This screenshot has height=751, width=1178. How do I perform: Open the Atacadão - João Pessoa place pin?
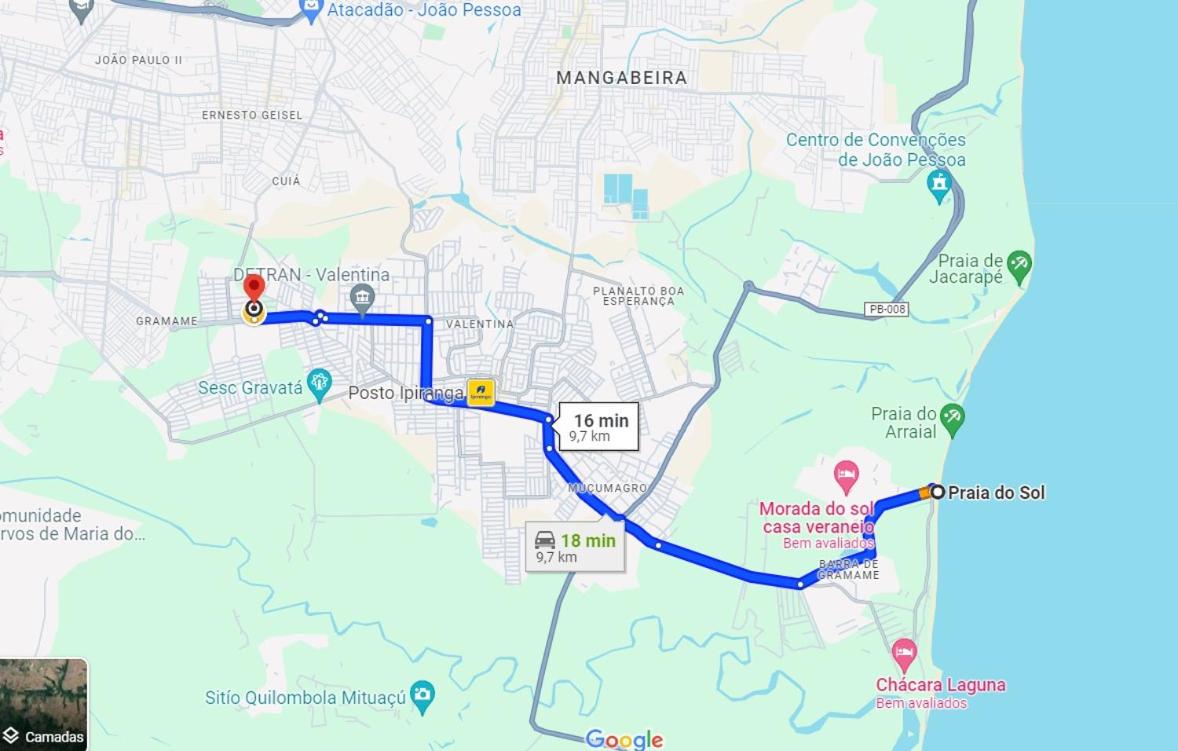[x=311, y=11]
